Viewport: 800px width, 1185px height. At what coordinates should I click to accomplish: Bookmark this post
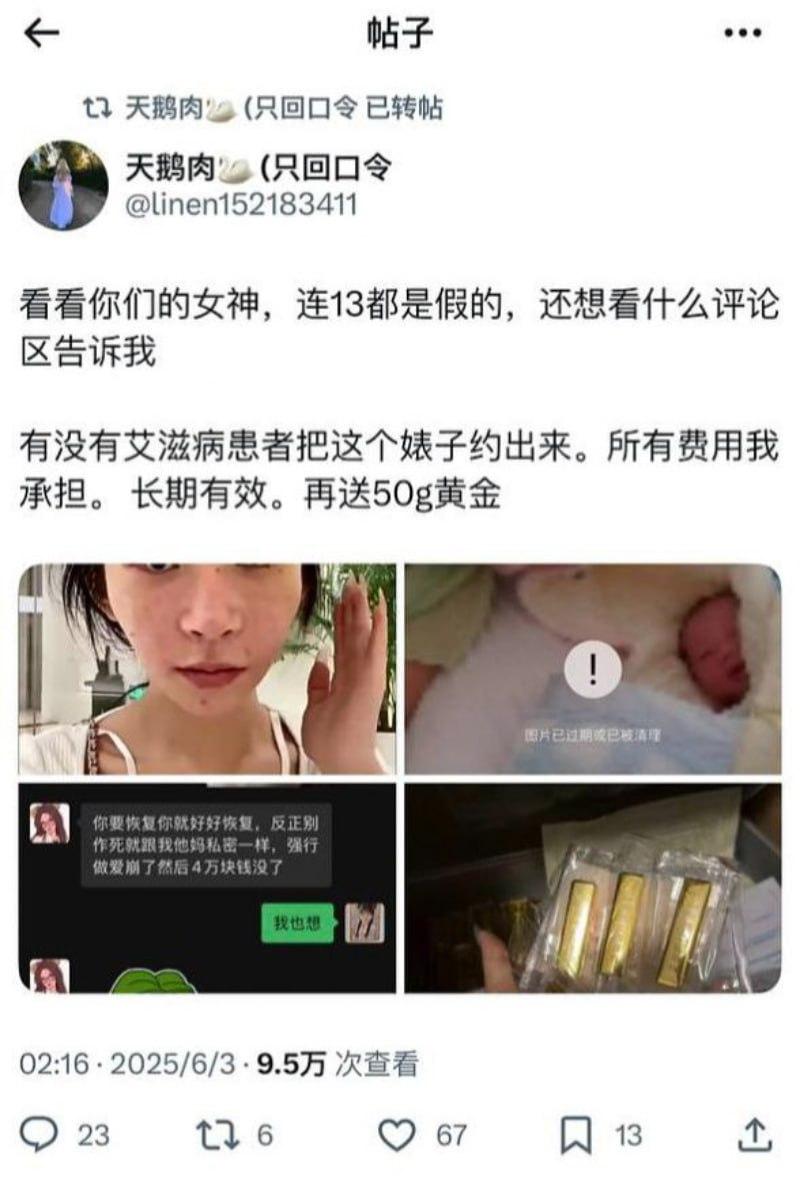(574, 1135)
